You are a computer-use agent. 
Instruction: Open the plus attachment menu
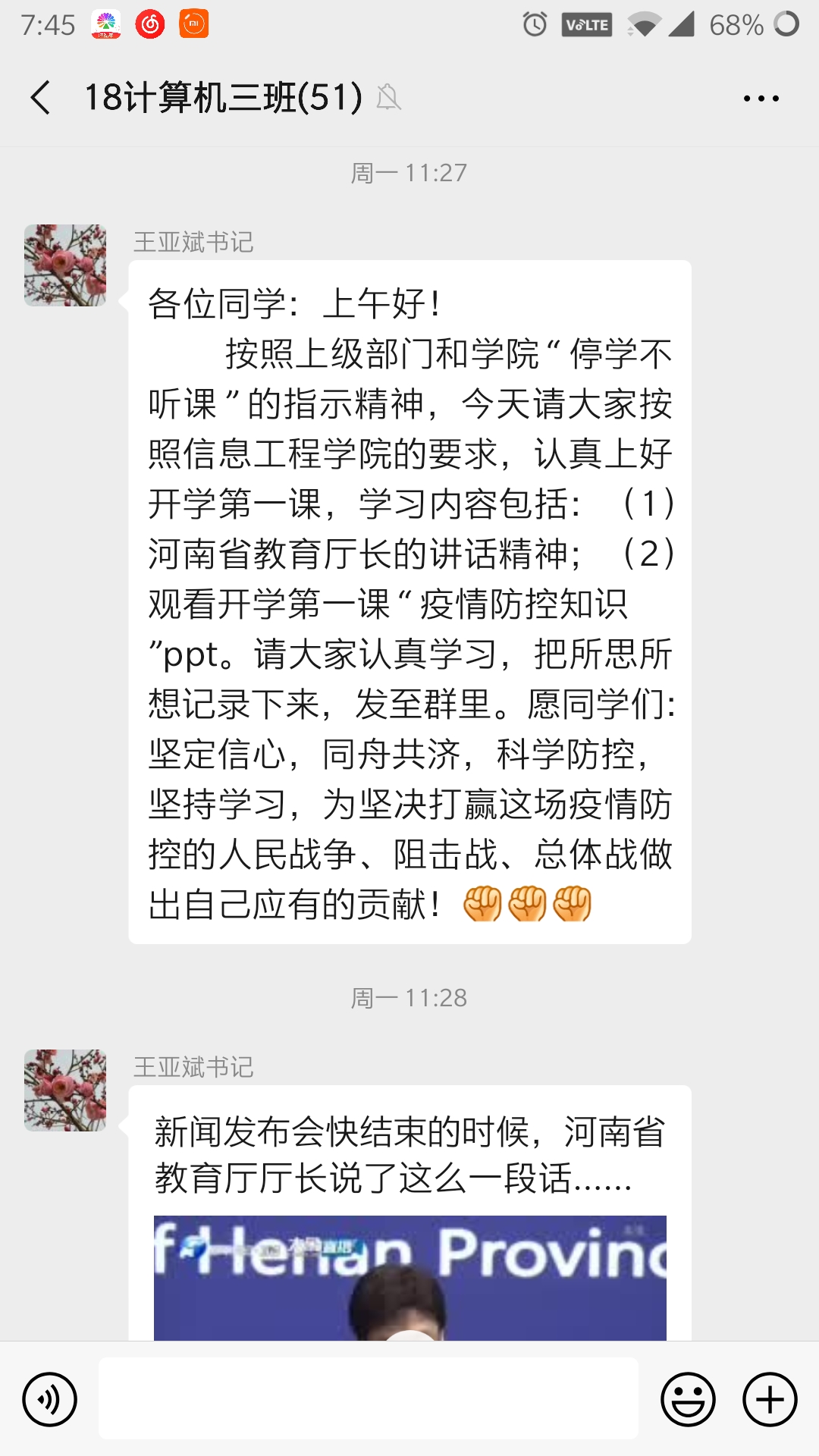pos(770,1399)
